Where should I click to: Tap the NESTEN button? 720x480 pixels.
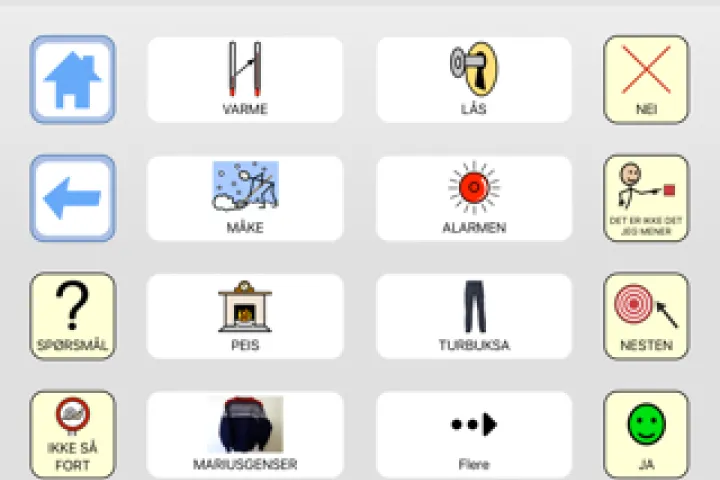pos(646,316)
